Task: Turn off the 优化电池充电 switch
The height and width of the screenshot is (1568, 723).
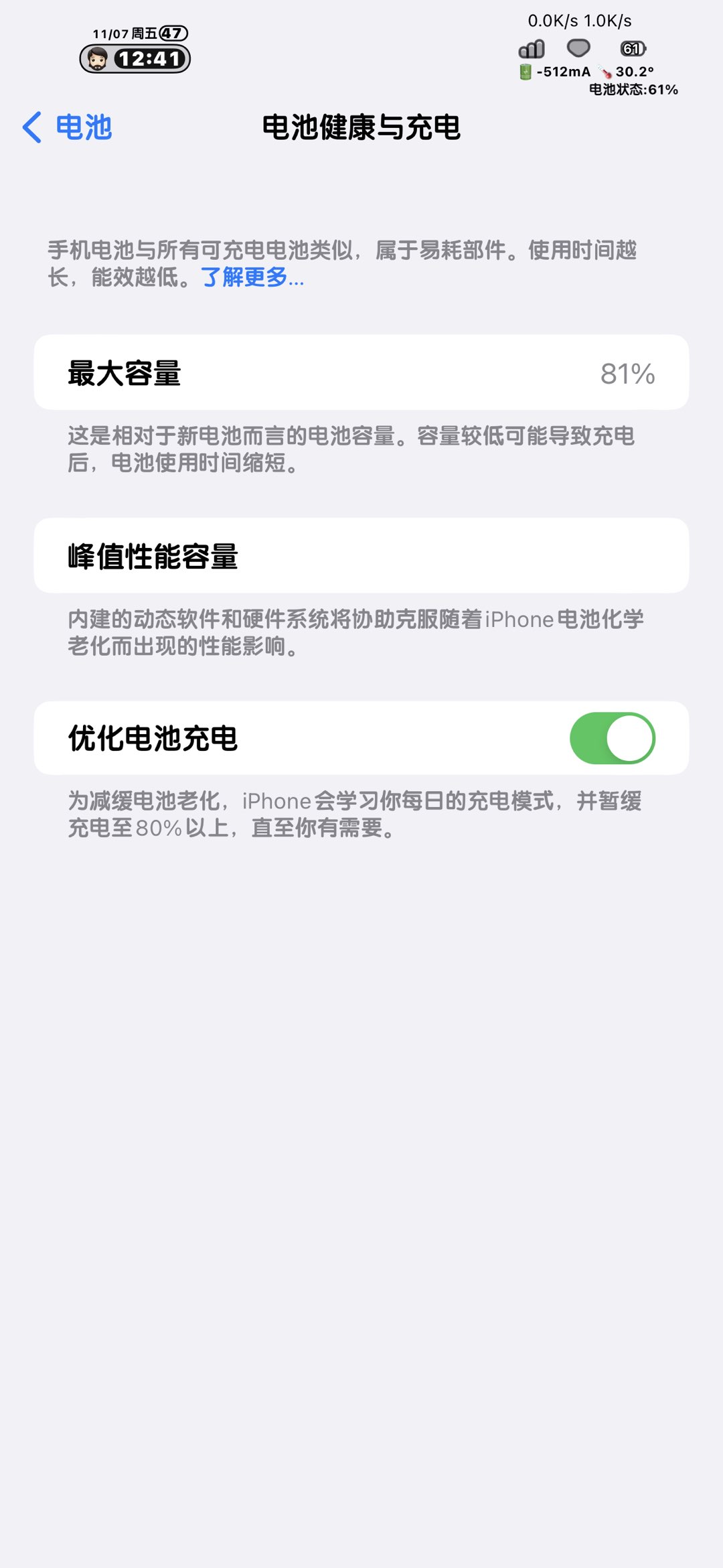Action: [612, 738]
